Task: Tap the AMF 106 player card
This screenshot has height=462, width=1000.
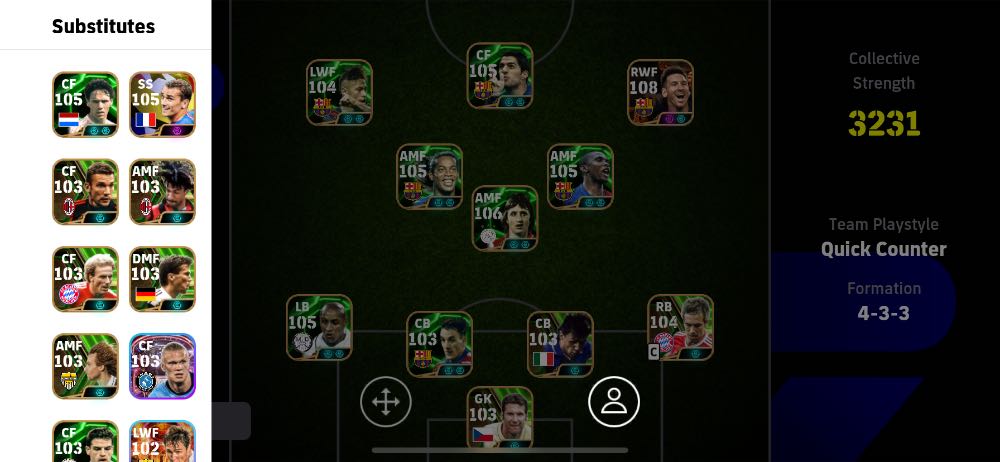Action: (505, 217)
